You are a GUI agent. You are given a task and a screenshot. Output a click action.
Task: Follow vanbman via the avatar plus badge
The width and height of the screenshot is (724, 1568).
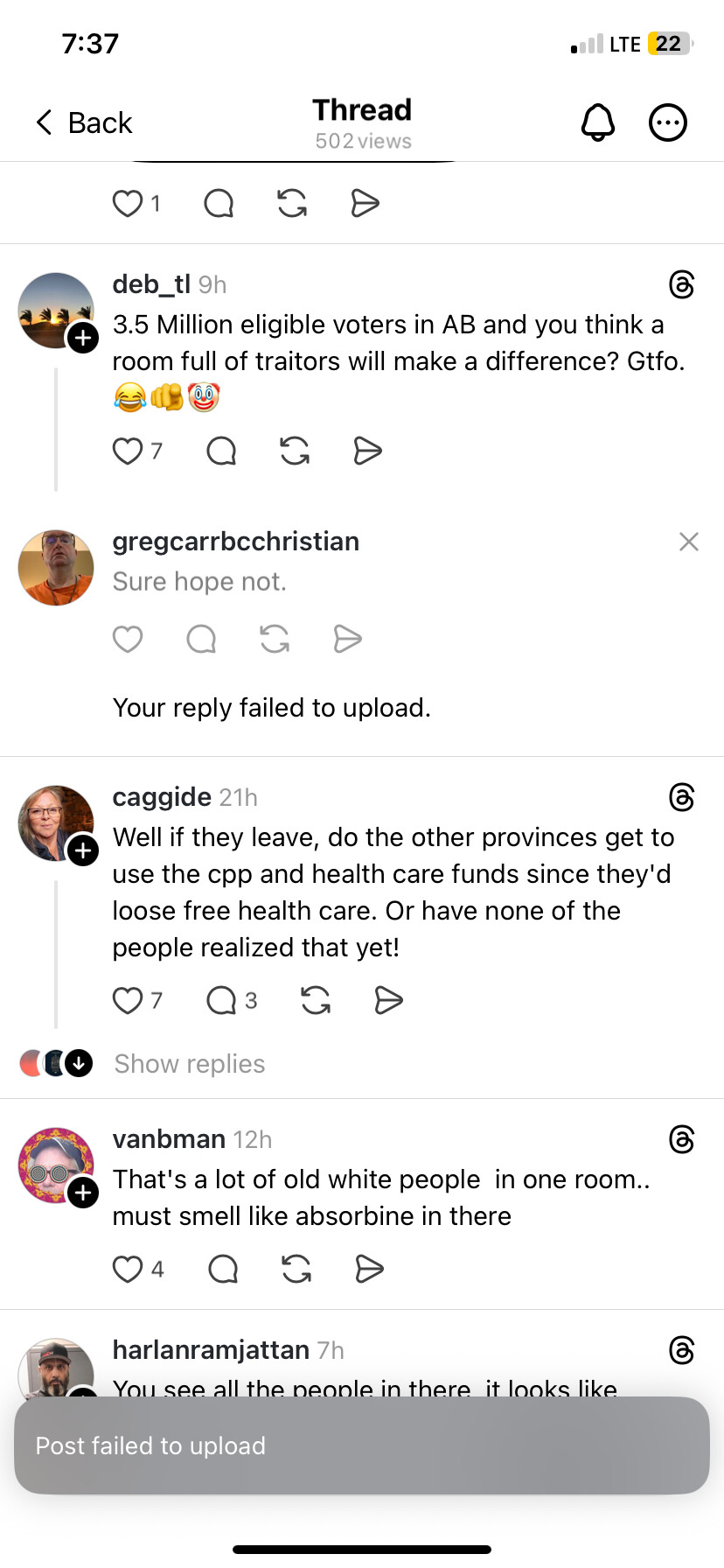pos(83,1193)
